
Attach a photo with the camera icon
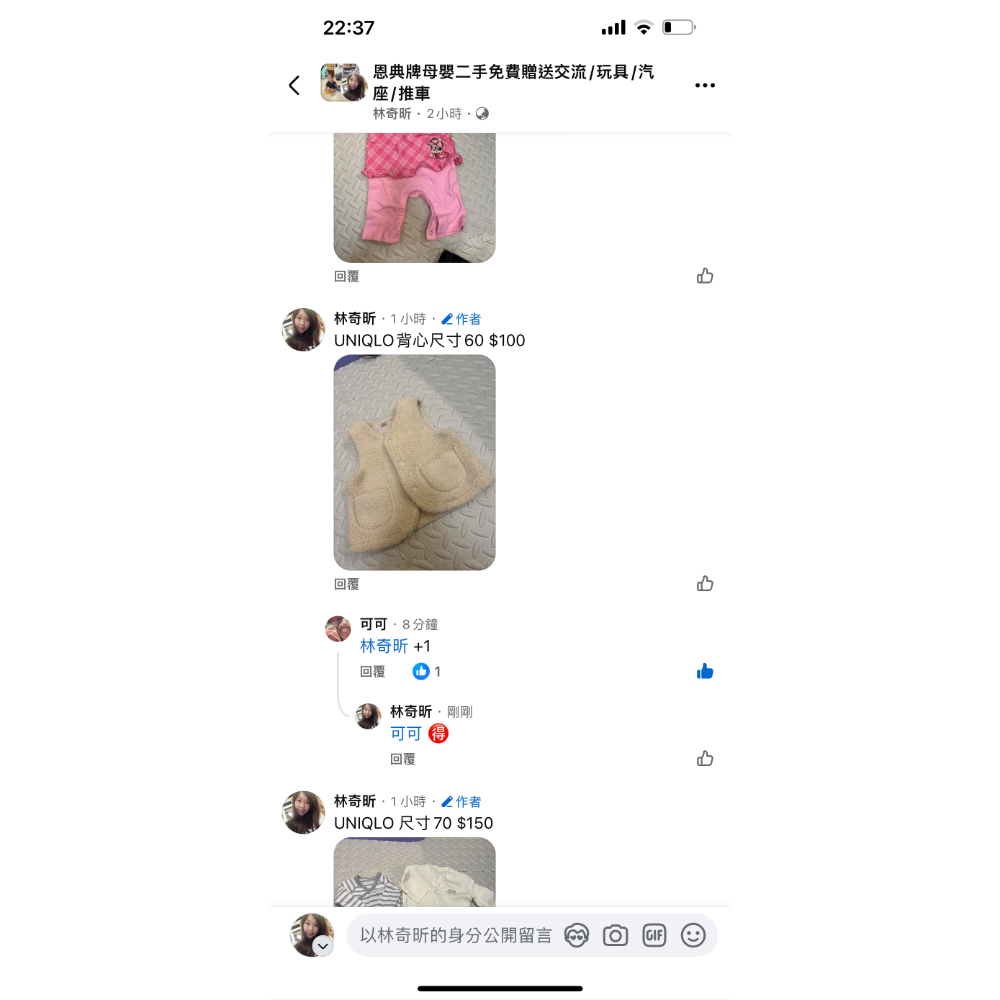pos(615,935)
